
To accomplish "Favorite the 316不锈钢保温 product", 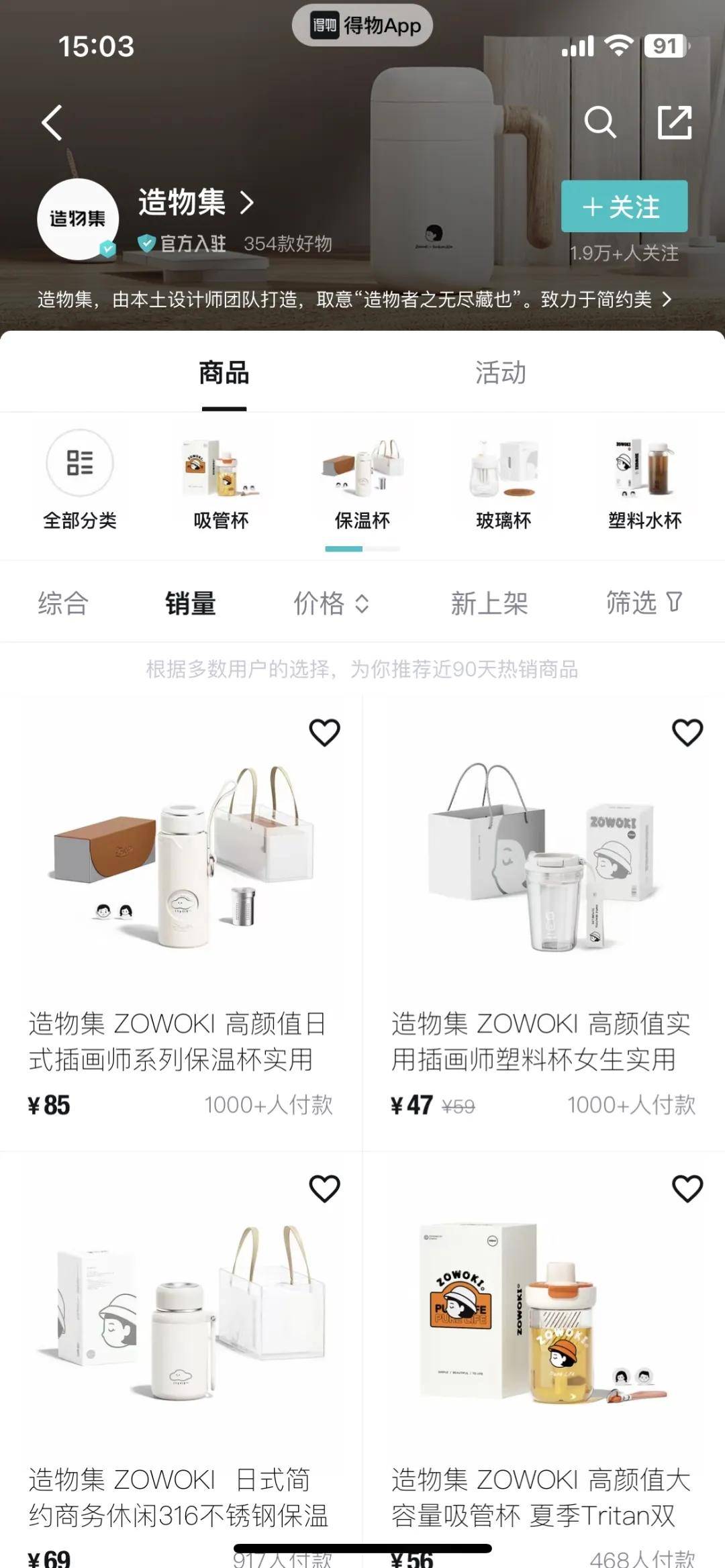I will pos(324,1188).
